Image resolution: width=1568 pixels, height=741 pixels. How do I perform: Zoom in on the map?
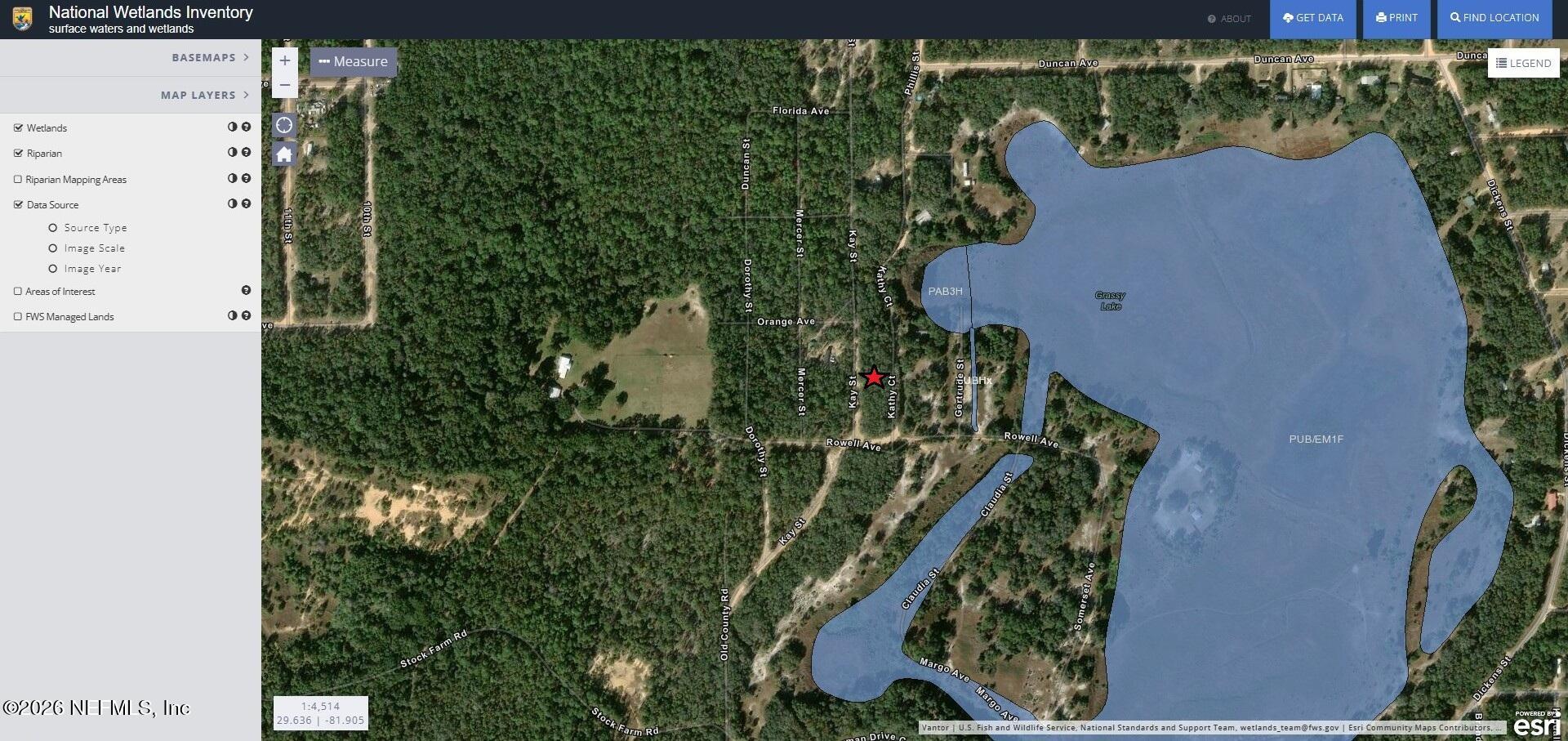coord(284,60)
